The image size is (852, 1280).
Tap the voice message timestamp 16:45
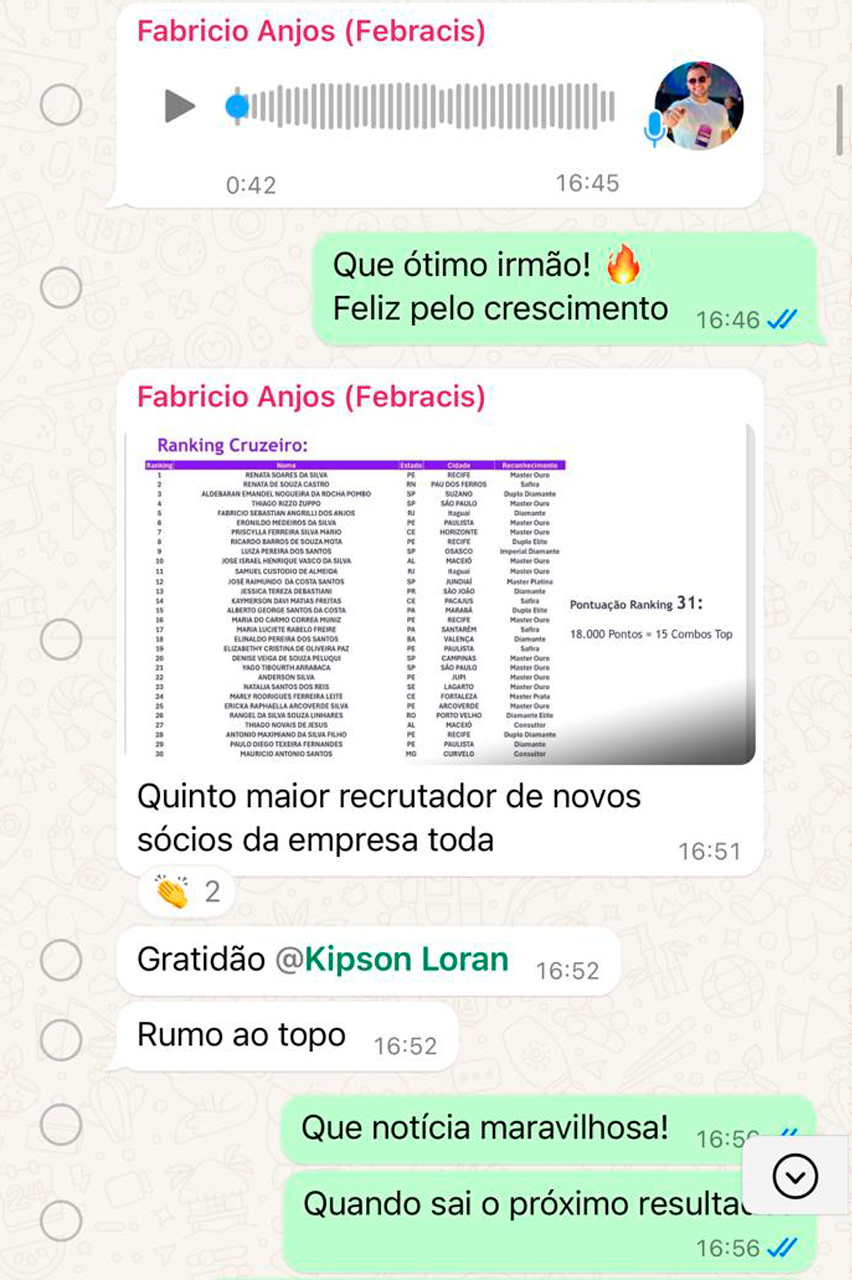589,183
